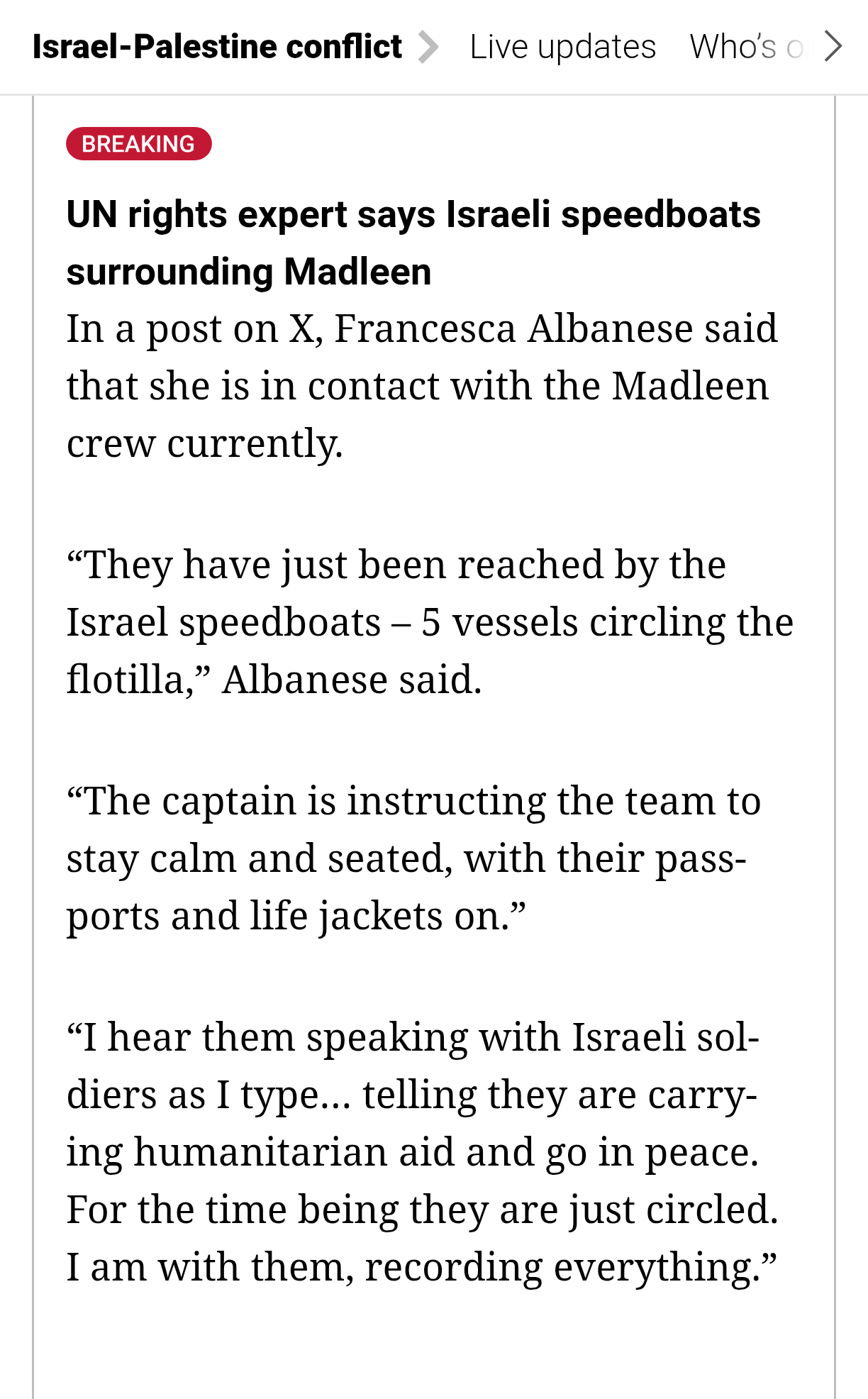Reveal more topics with the right chevron
868x1399 pixels.
click(x=833, y=47)
